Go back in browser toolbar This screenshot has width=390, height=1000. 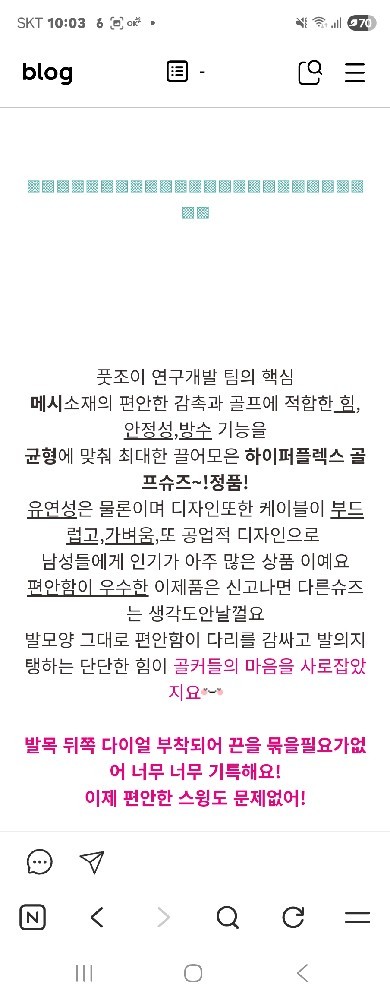click(x=97, y=918)
